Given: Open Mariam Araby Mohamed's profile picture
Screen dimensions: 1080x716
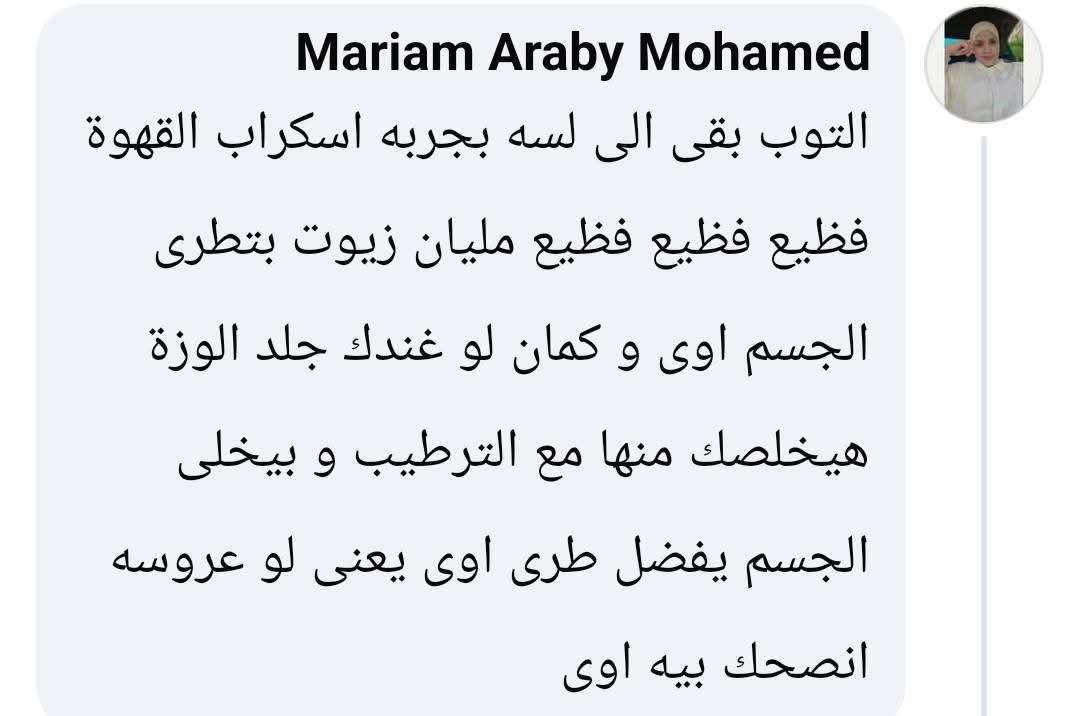Looking at the screenshot, I should [984, 64].
